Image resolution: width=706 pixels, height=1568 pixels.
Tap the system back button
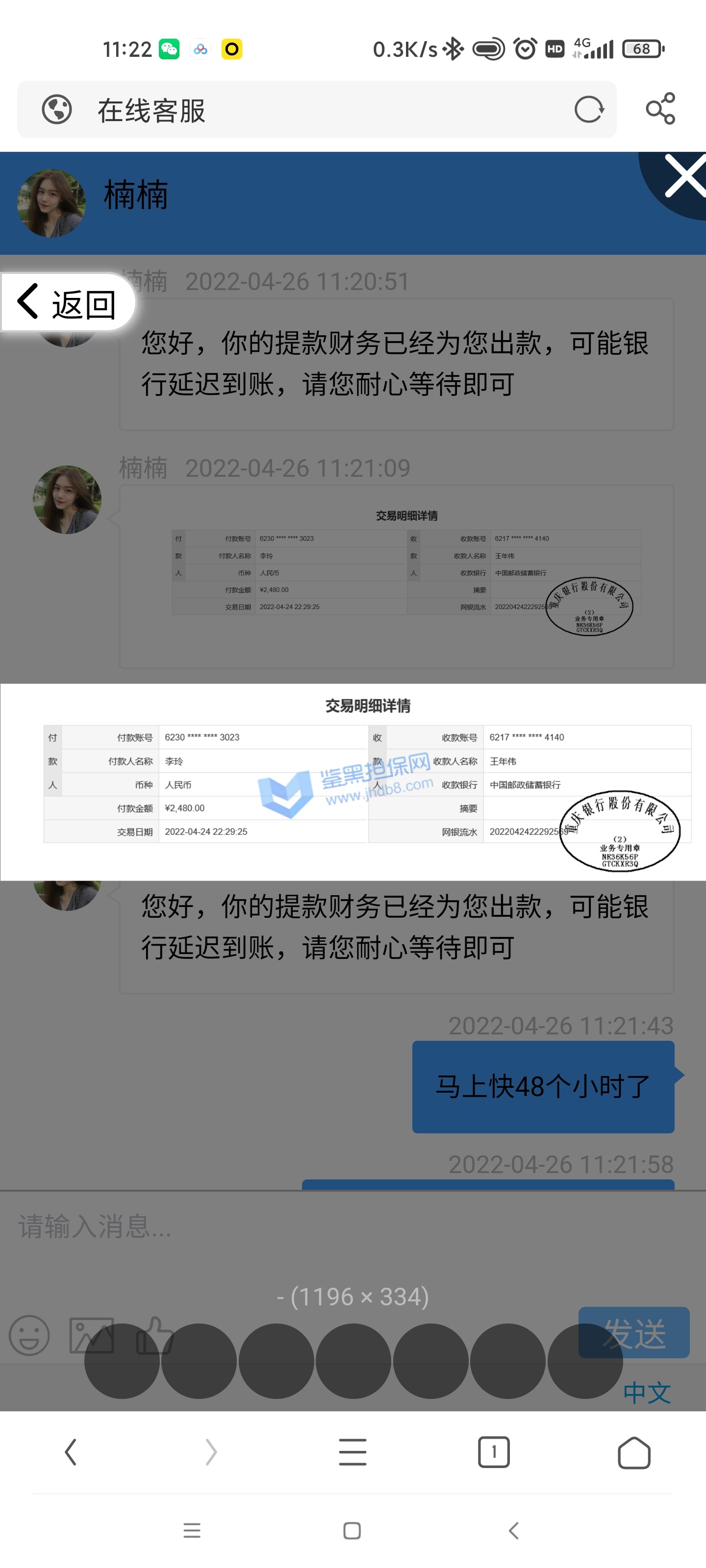tap(513, 1530)
